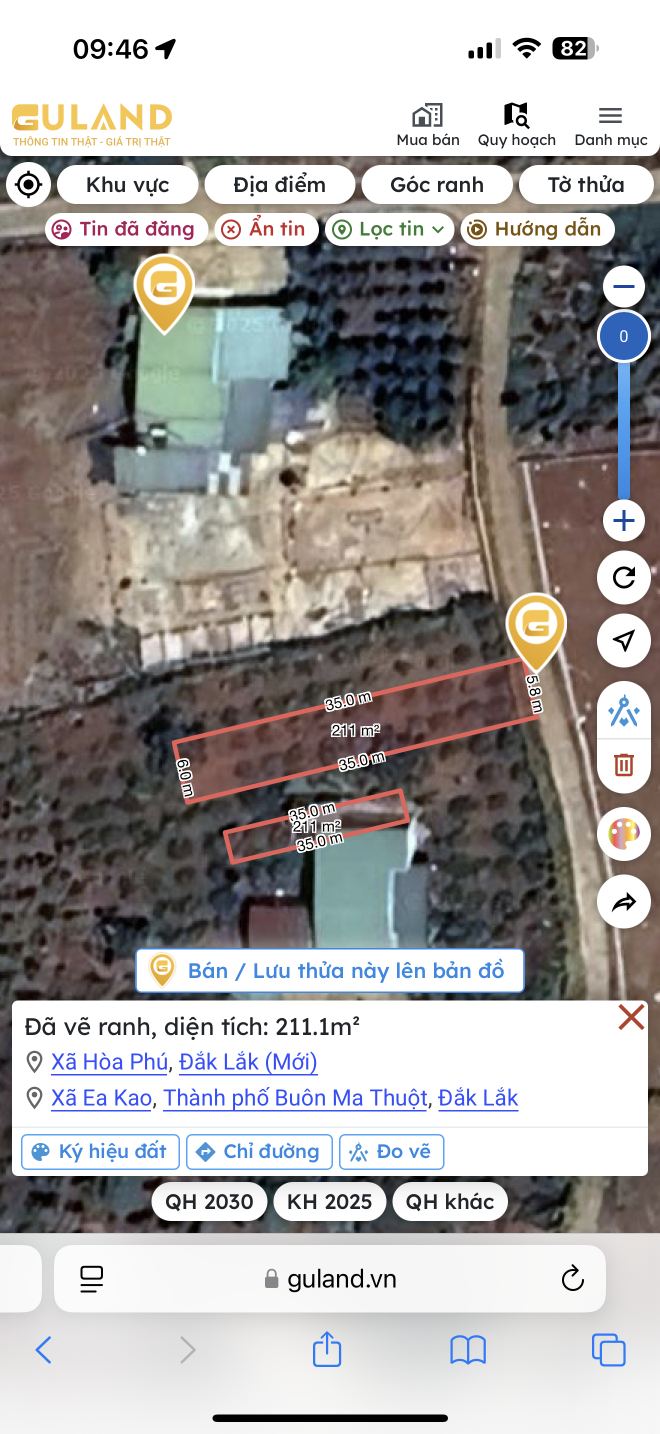This screenshot has height=1434, width=660.
Task: Select the Góc ranh option
Action: coord(437,185)
